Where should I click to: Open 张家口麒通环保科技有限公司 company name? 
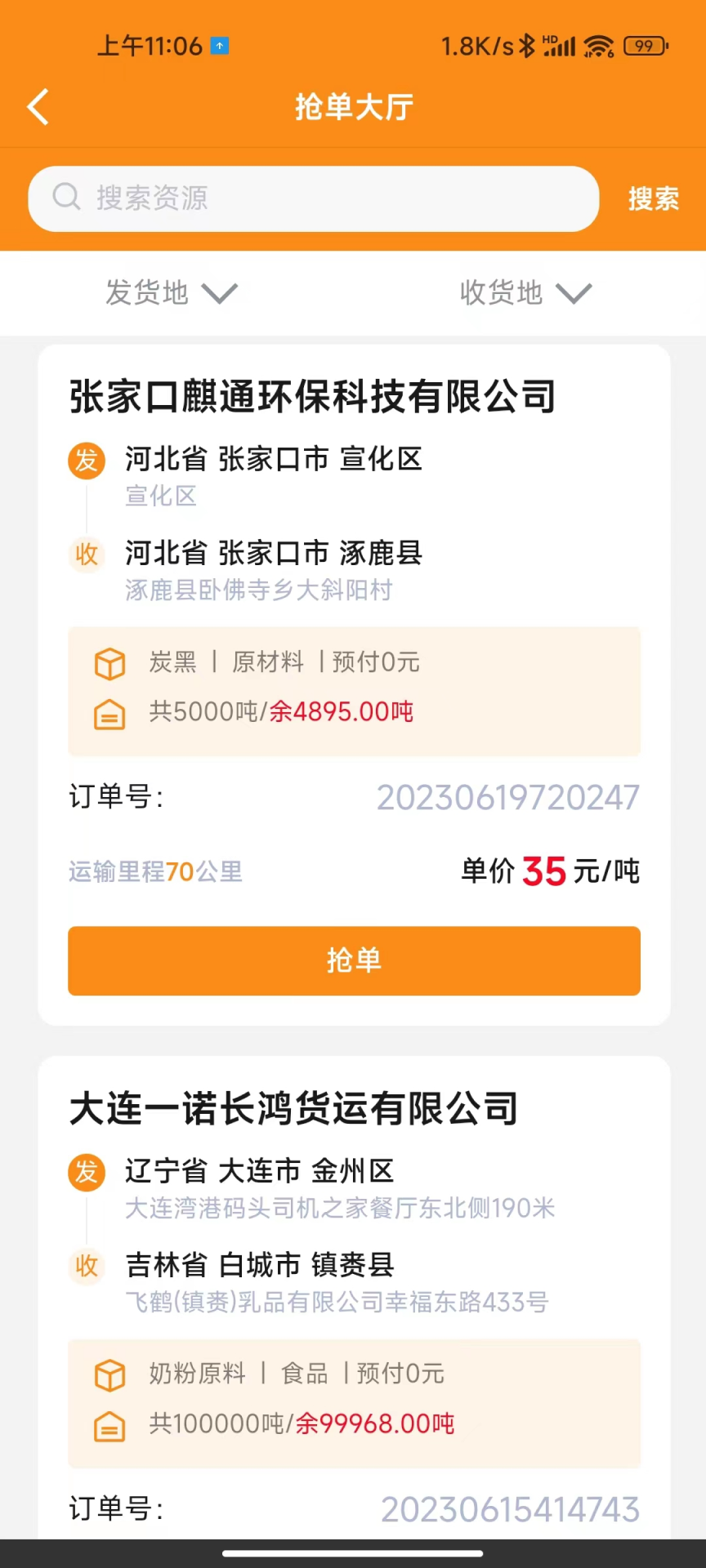311,398
